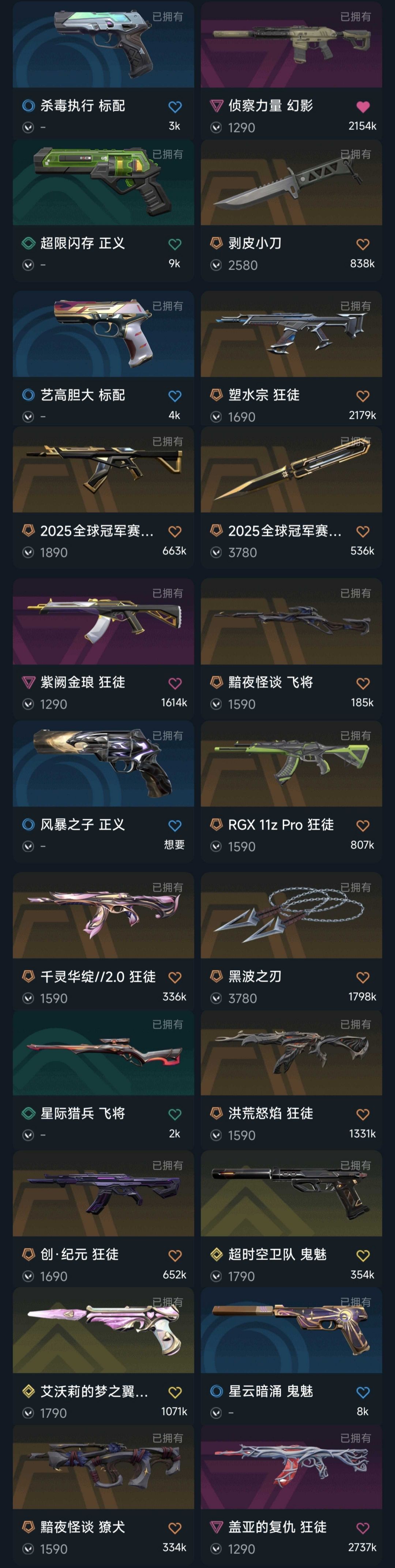Favorite the 洪荒怒焰 狂徒 skin
Screen dimensions: 395x1568
pos(363,1115)
